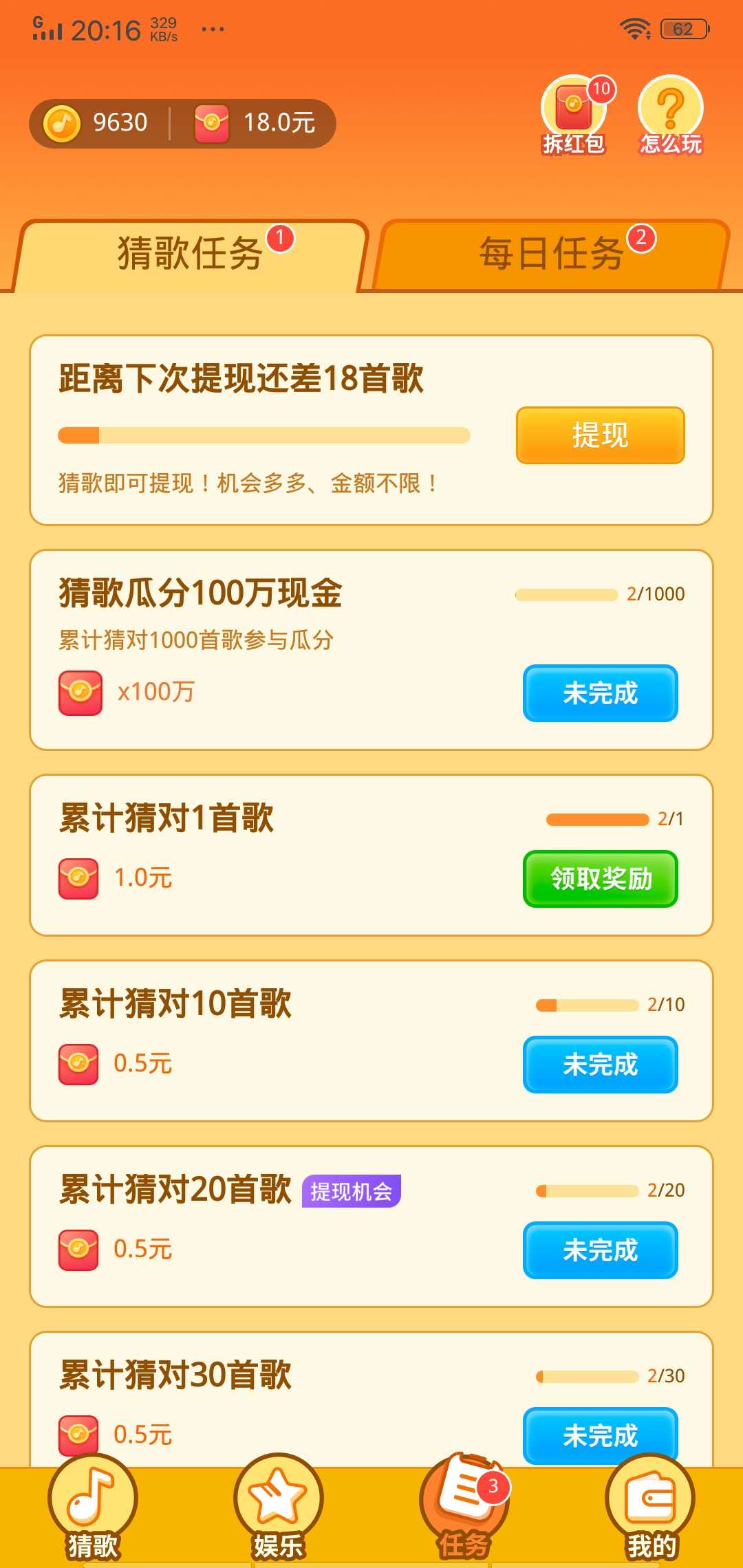Tap 未完成 on the 累计猜对30首歌 task
This screenshot has height=1568, width=743.
coord(600,1438)
